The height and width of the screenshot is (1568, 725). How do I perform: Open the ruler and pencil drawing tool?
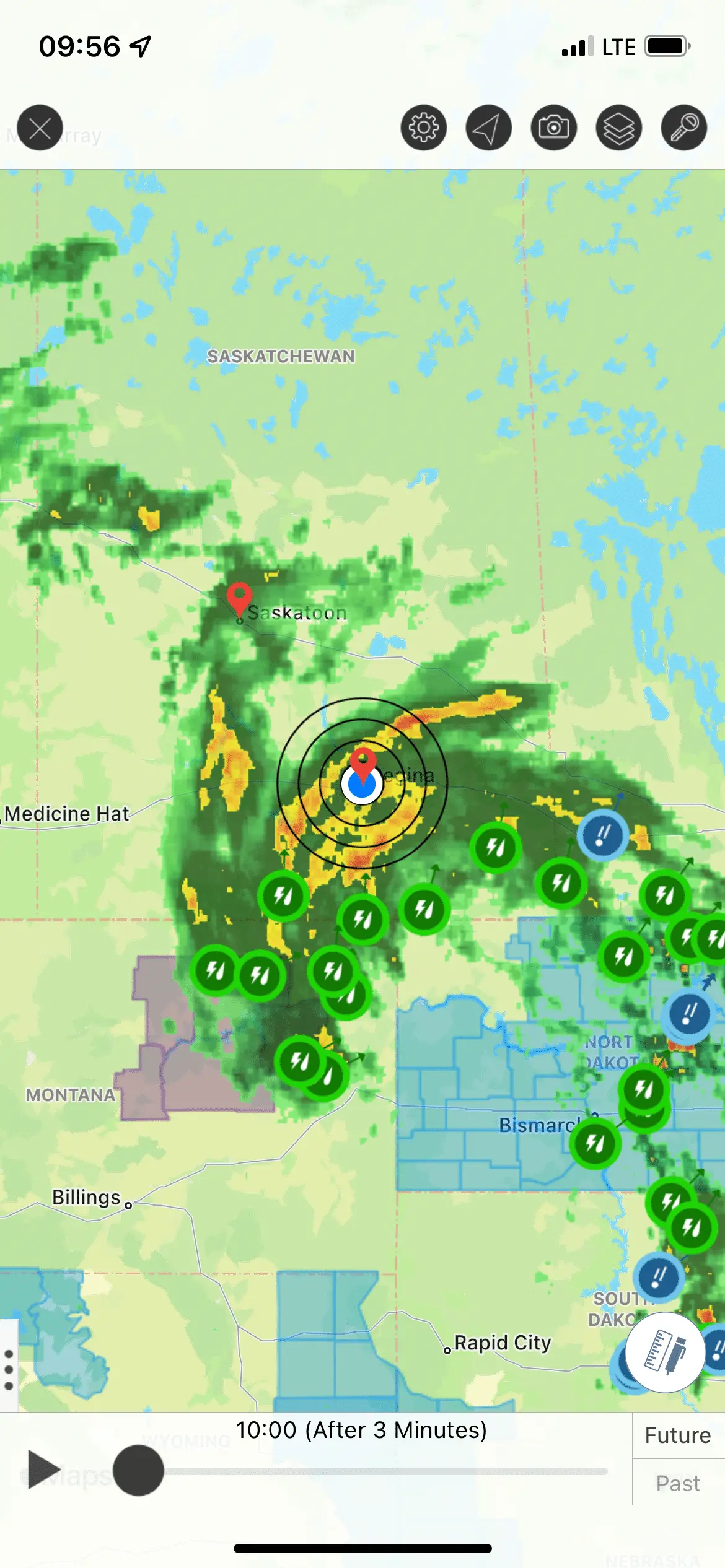coord(665,1353)
